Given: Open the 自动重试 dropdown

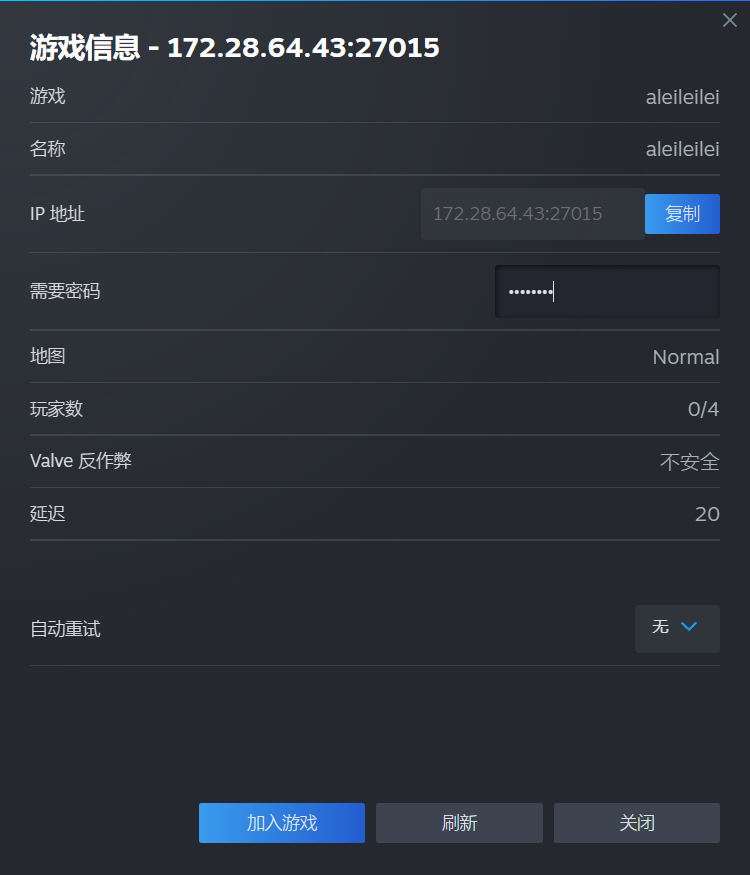Looking at the screenshot, I should [677, 628].
